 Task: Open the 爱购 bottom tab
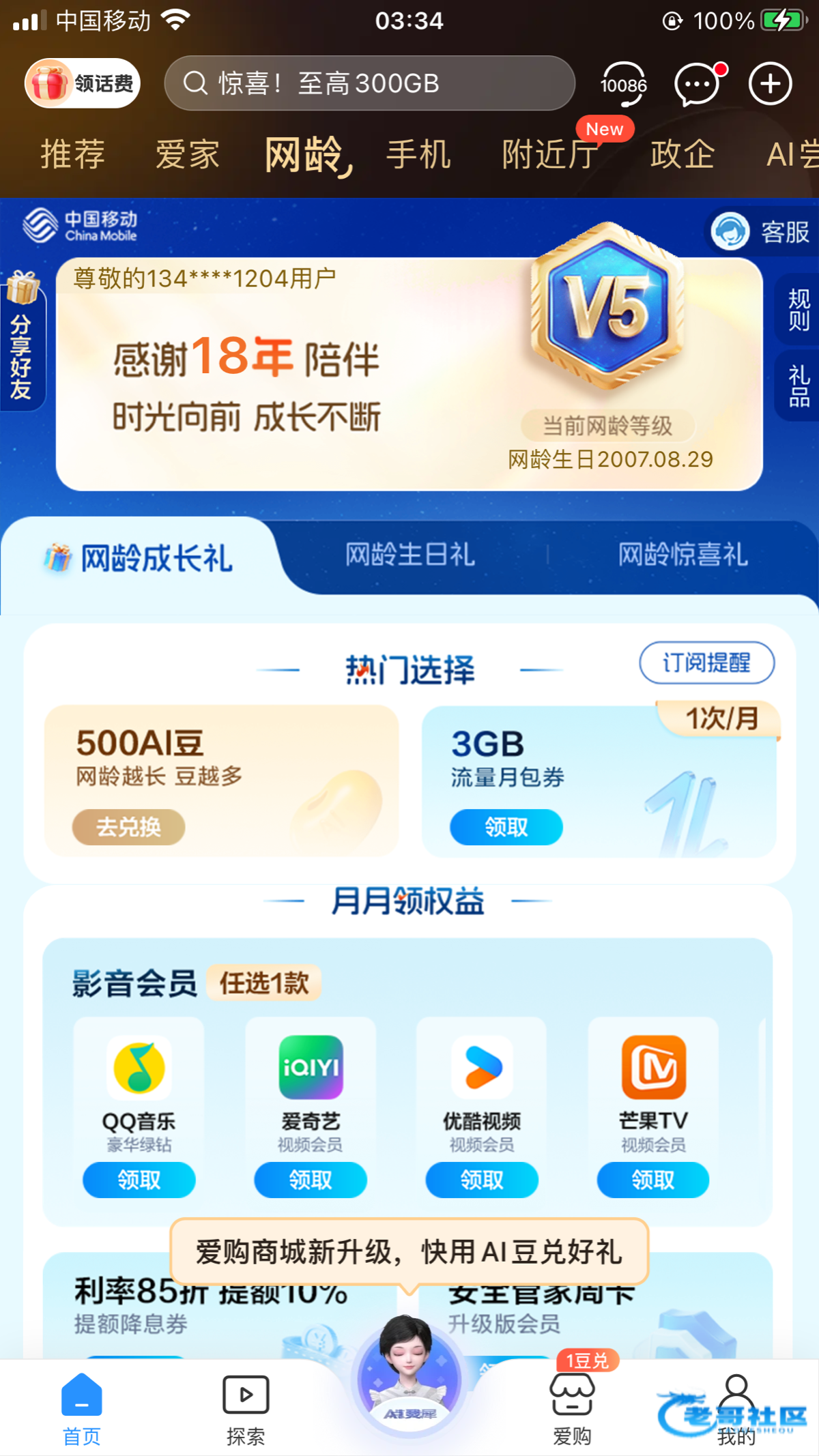pyautogui.click(x=572, y=1409)
